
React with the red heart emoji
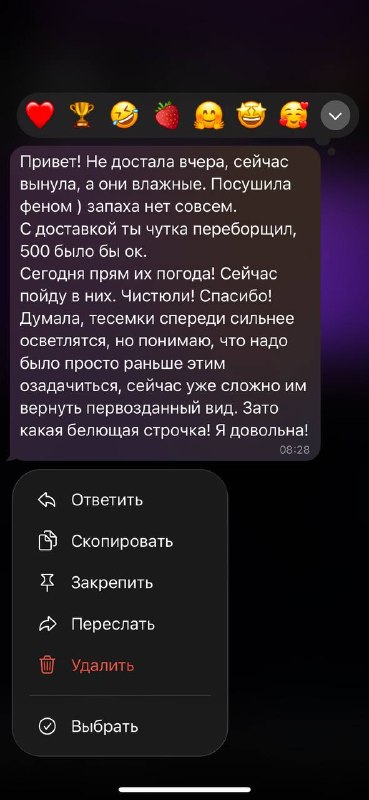tap(39, 115)
